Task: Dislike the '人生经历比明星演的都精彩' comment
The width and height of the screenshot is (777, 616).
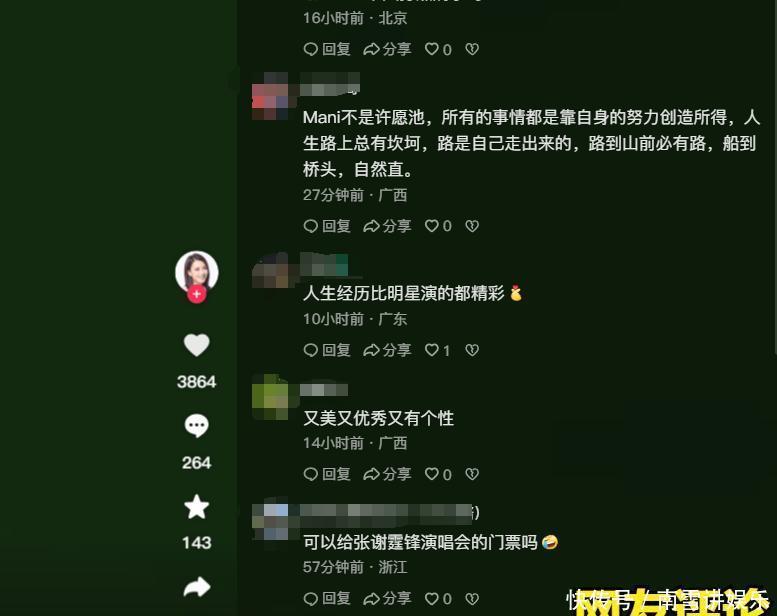Action: (472, 350)
